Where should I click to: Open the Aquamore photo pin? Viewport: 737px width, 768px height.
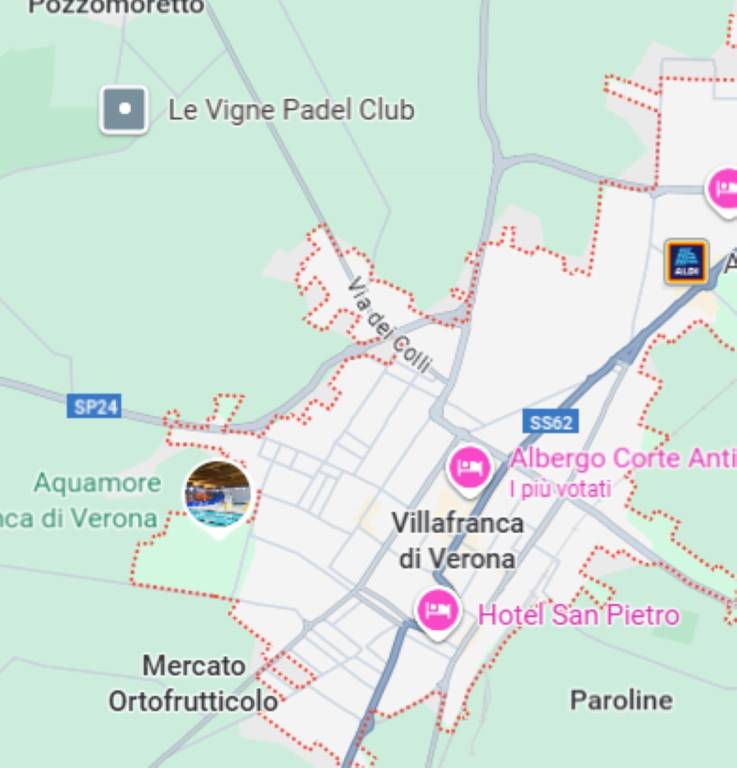tap(217, 494)
